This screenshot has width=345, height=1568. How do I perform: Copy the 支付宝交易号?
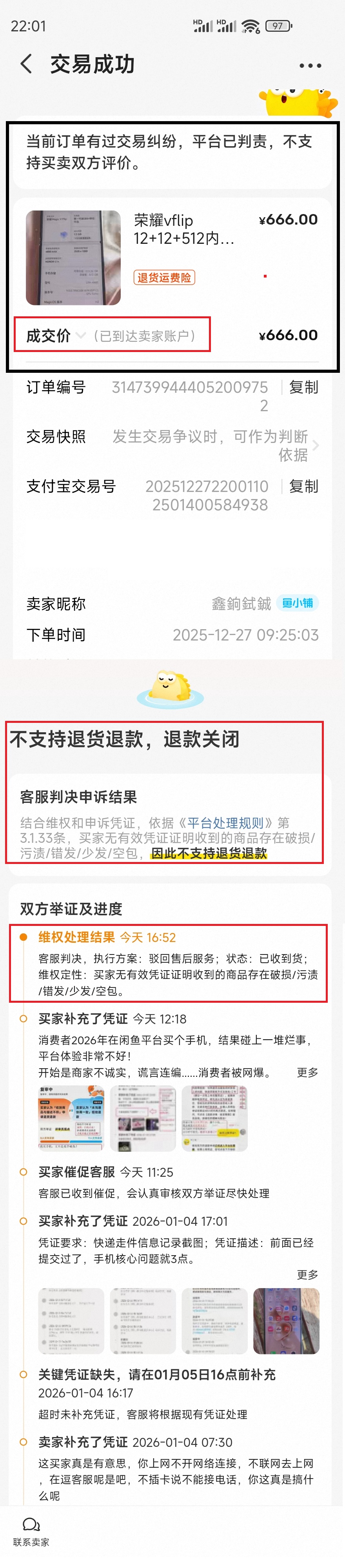click(x=303, y=486)
